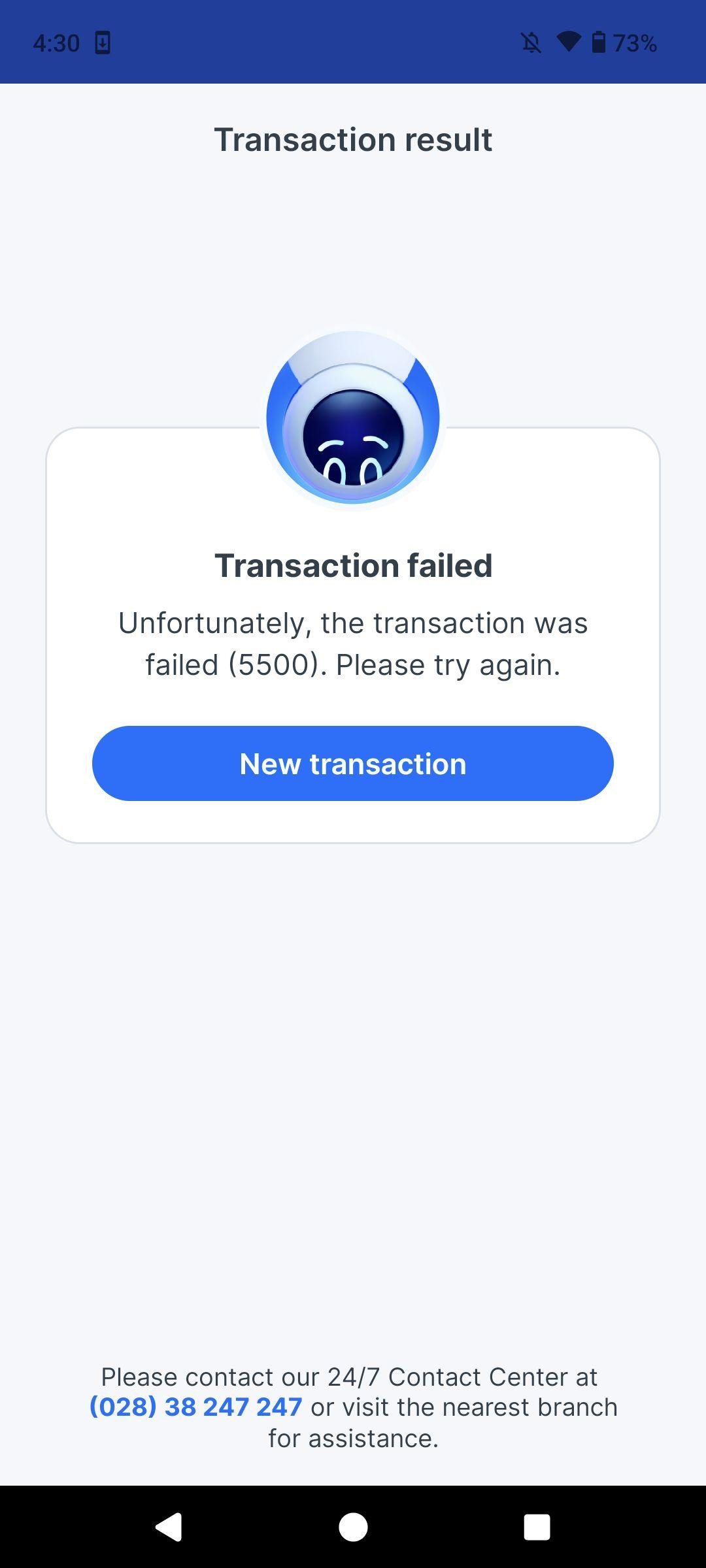Call the contact center number (028) 38 247 247

[x=196, y=1407]
